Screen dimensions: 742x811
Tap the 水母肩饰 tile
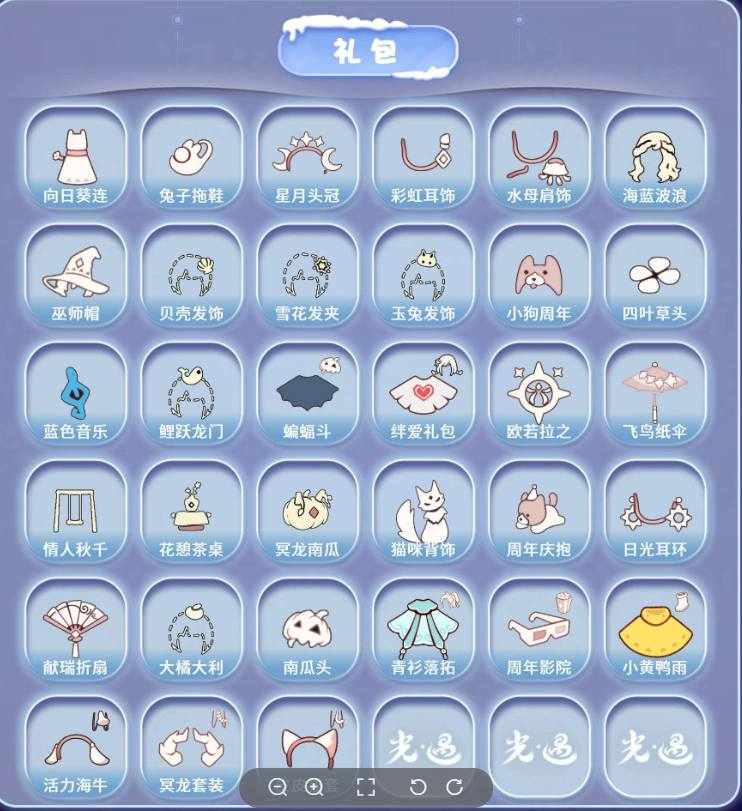click(x=539, y=158)
